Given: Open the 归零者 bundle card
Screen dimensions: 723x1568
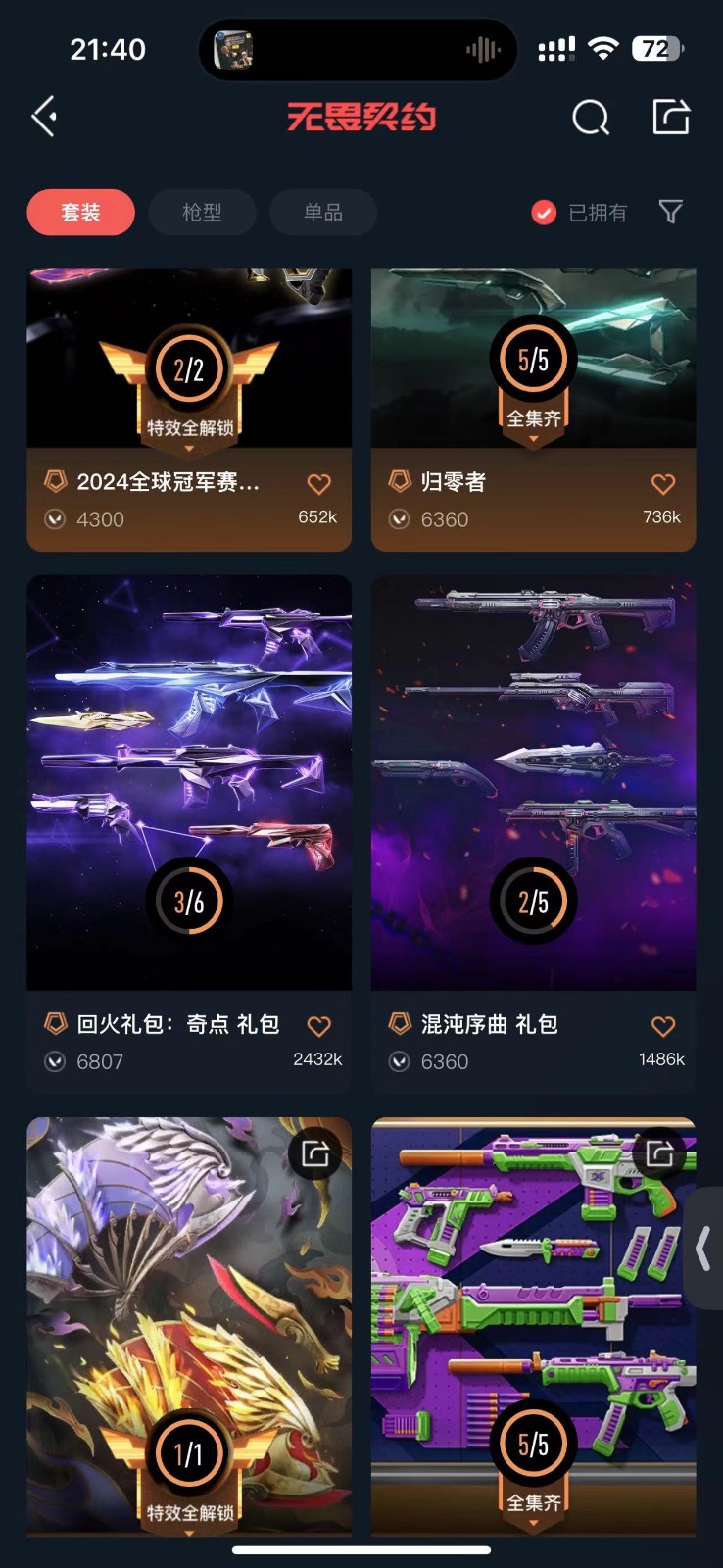Looking at the screenshot, I should point(533,392).
